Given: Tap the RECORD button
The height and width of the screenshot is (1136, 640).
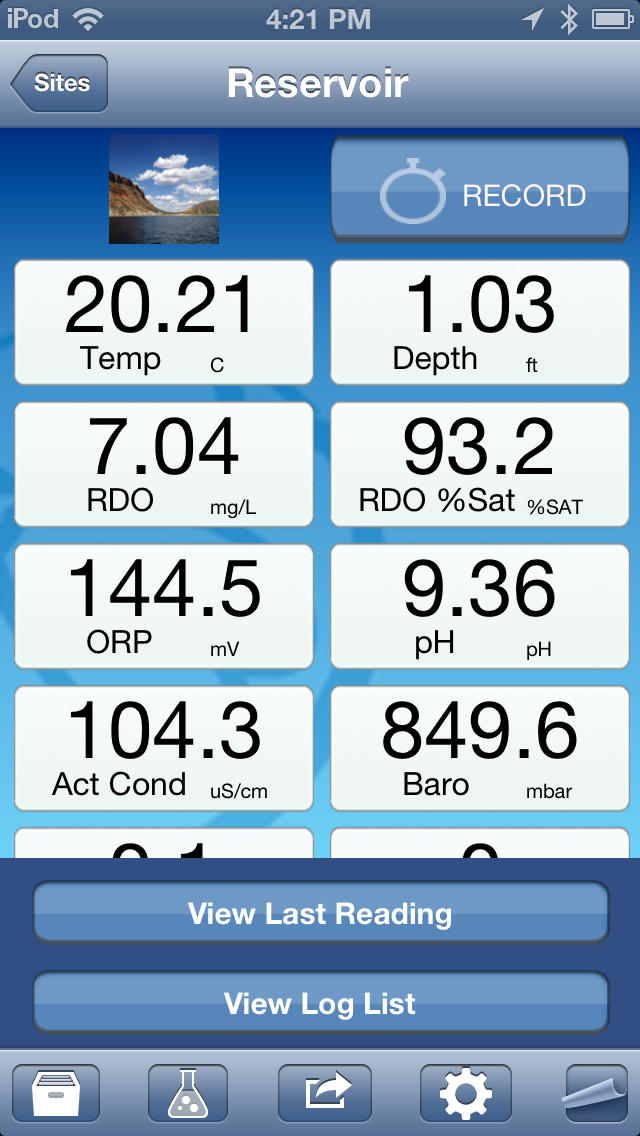Looking at the screenshot, I should 479,189.
